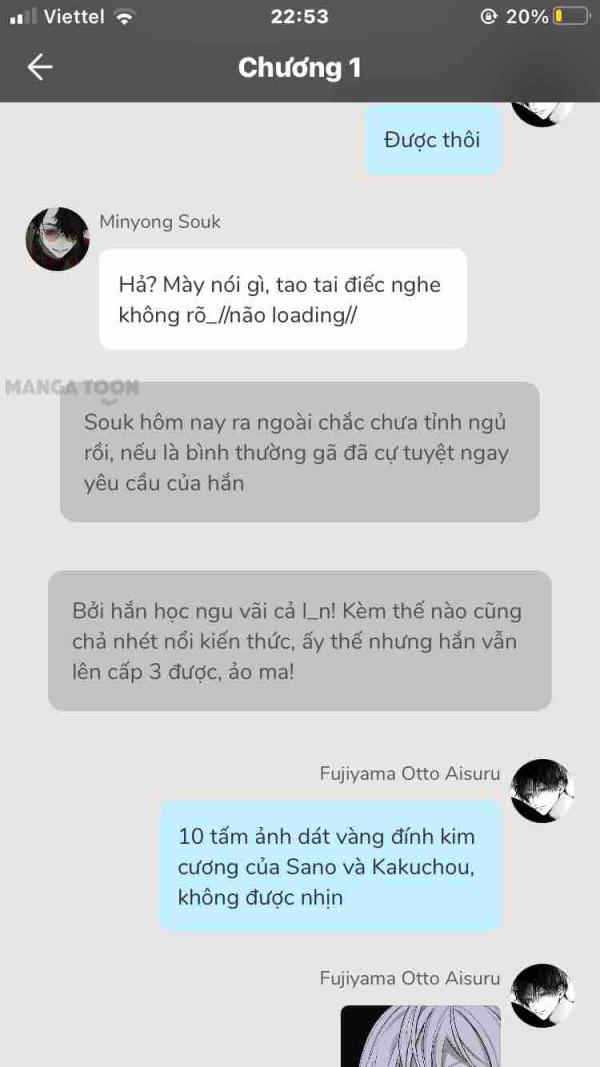Open the image sent by Fujiyama Otto Aisuru

420,1036
